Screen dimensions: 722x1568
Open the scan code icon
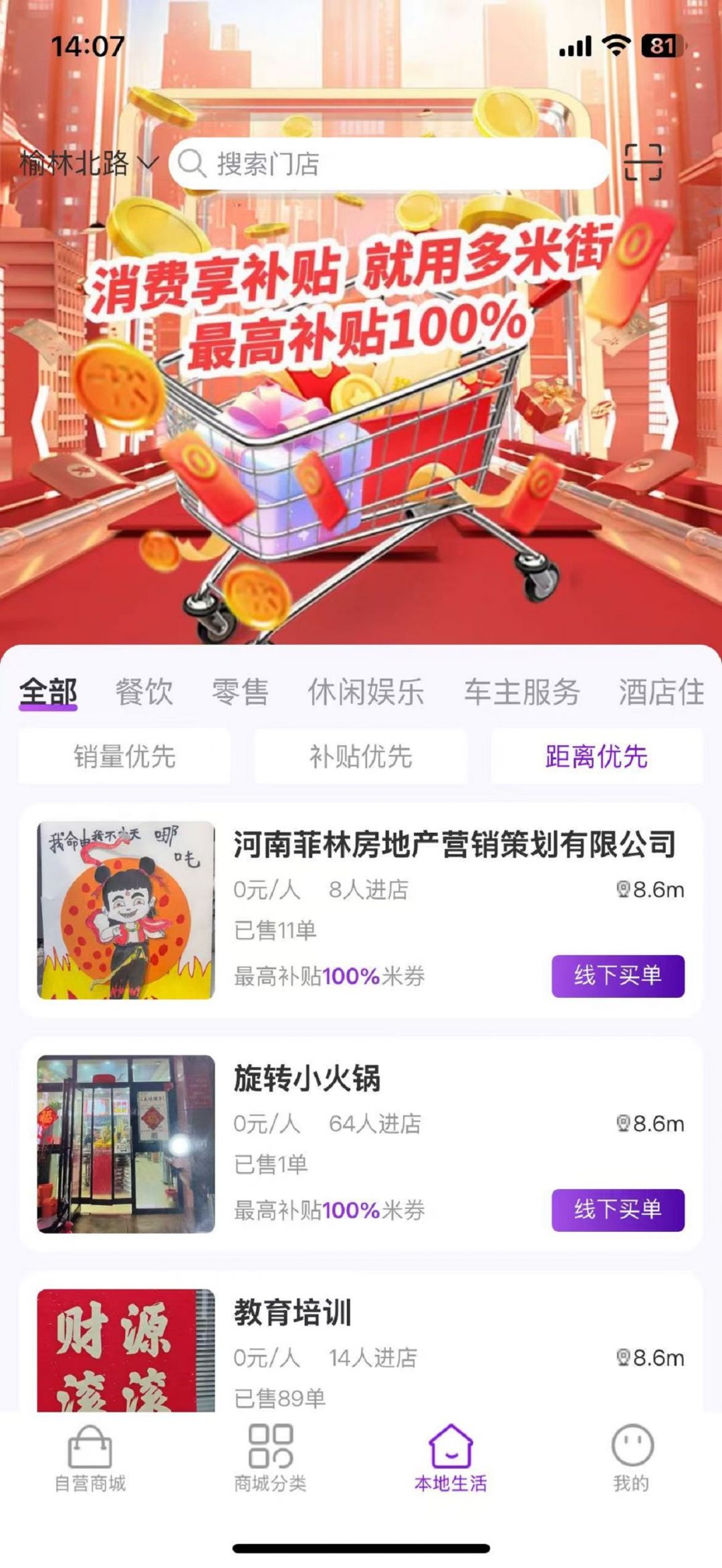643,162
